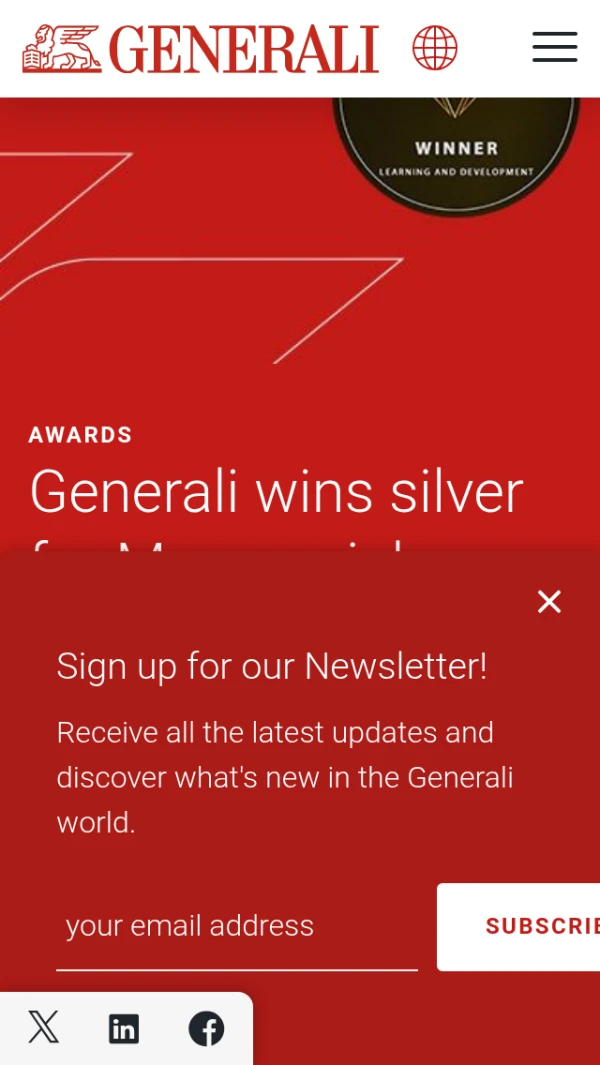Screen dimensions: 600x1065
Task: Share on X (Twitter)
Action: click(43, 1027)
